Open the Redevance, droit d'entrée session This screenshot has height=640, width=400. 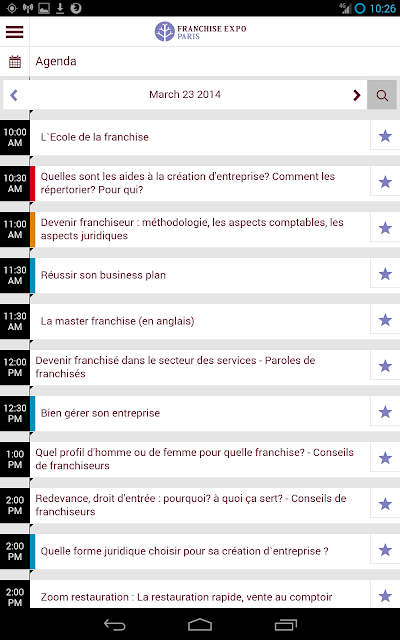click(200, 505)
